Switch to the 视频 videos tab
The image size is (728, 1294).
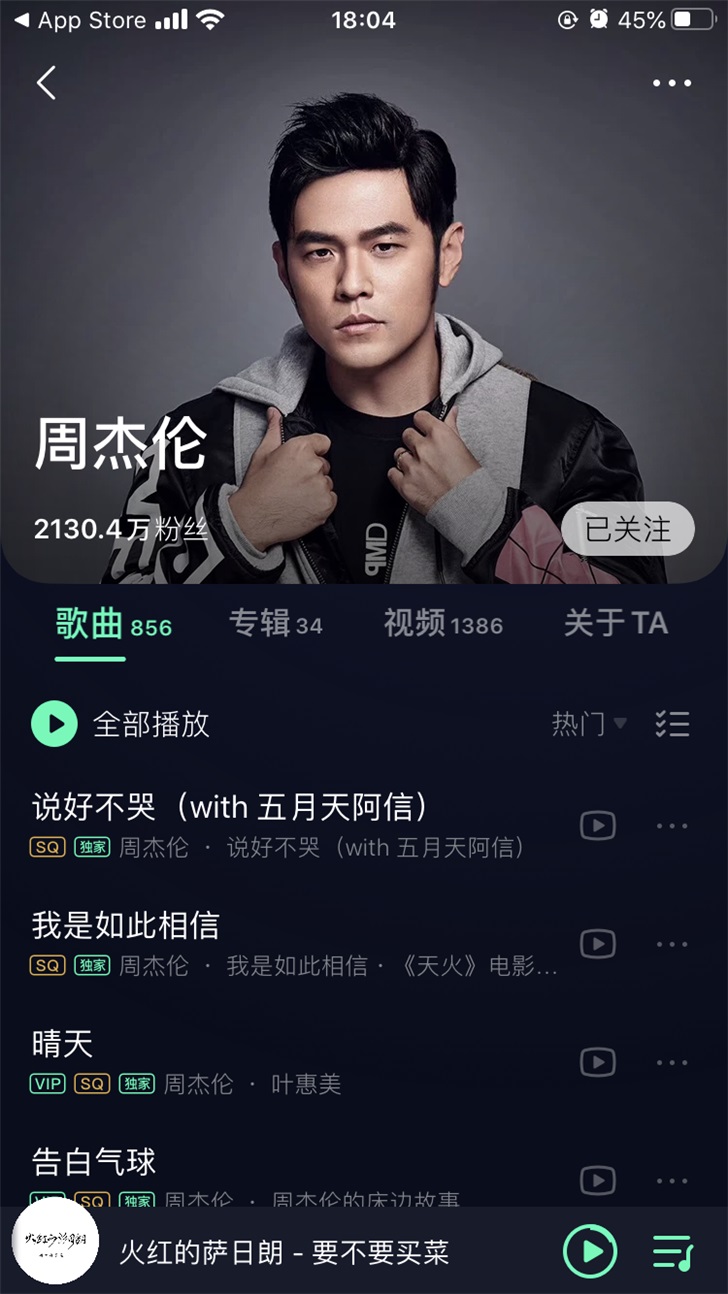(x=443, y=623)
